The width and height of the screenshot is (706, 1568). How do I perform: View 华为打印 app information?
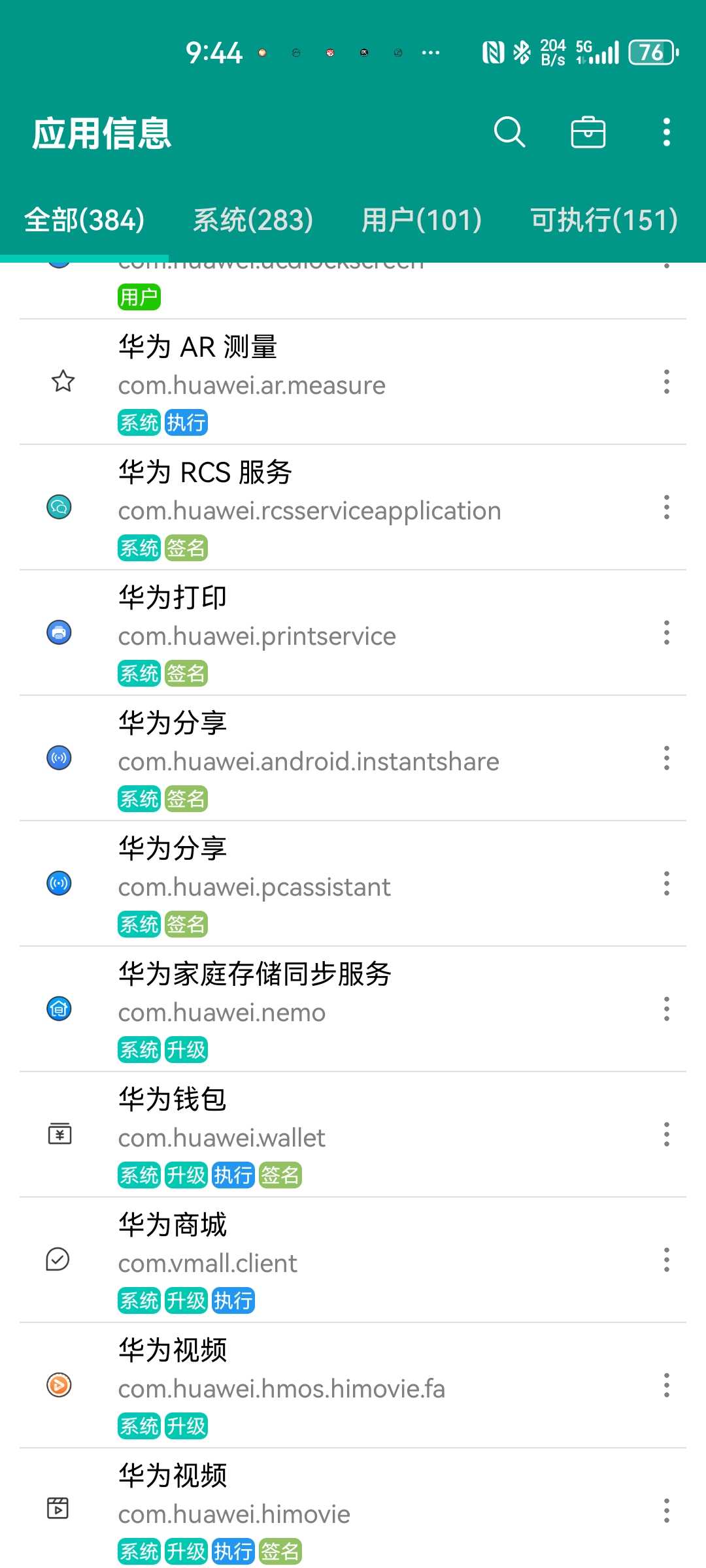pos(353,633)
